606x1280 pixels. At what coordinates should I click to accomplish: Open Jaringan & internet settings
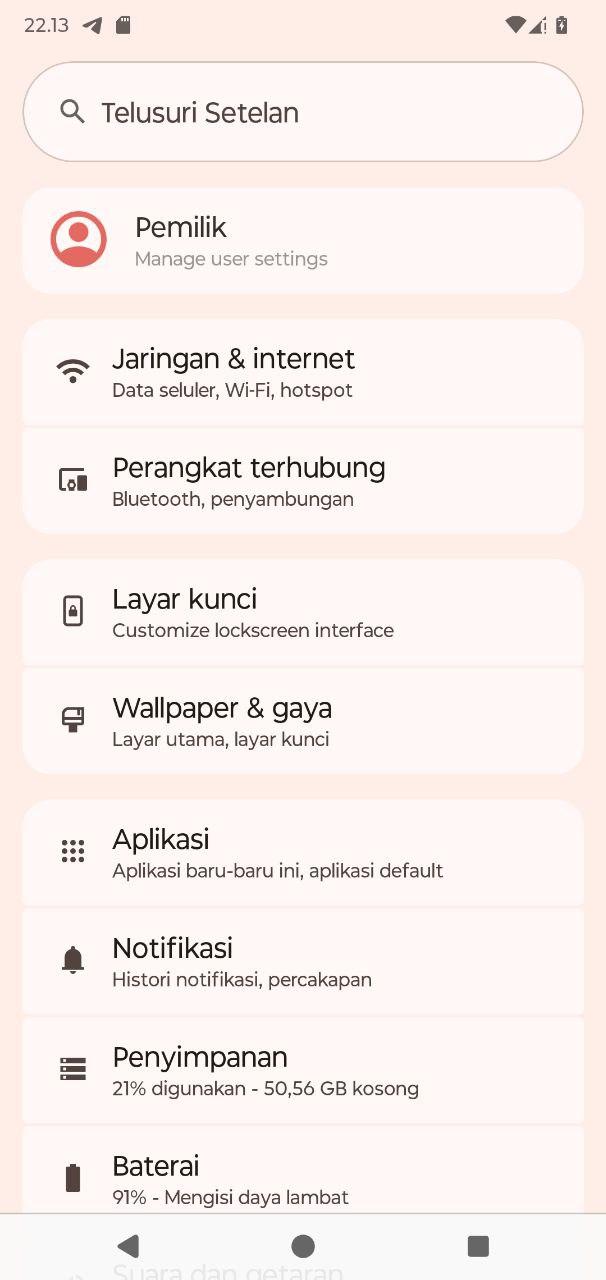tap(303, 372)
